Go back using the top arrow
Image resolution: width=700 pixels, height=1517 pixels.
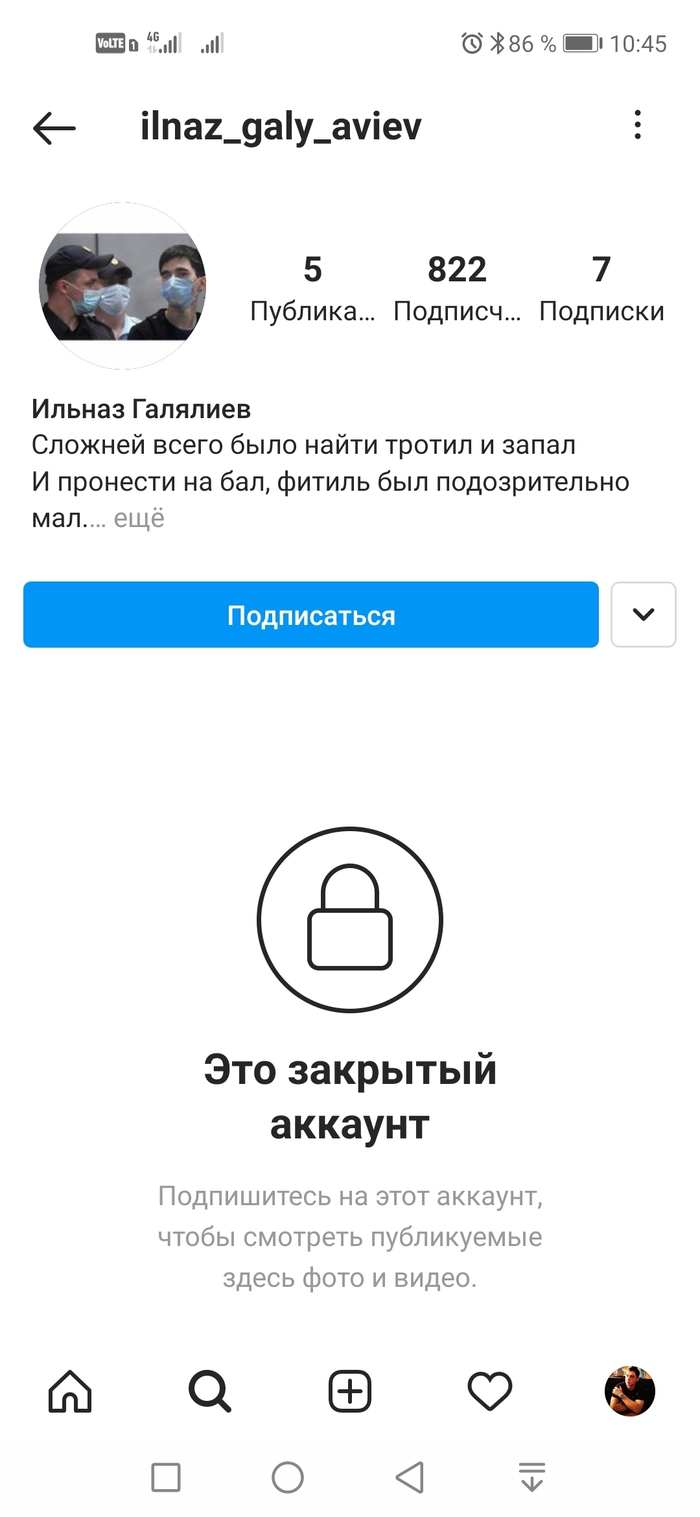[x=54, y=127]
